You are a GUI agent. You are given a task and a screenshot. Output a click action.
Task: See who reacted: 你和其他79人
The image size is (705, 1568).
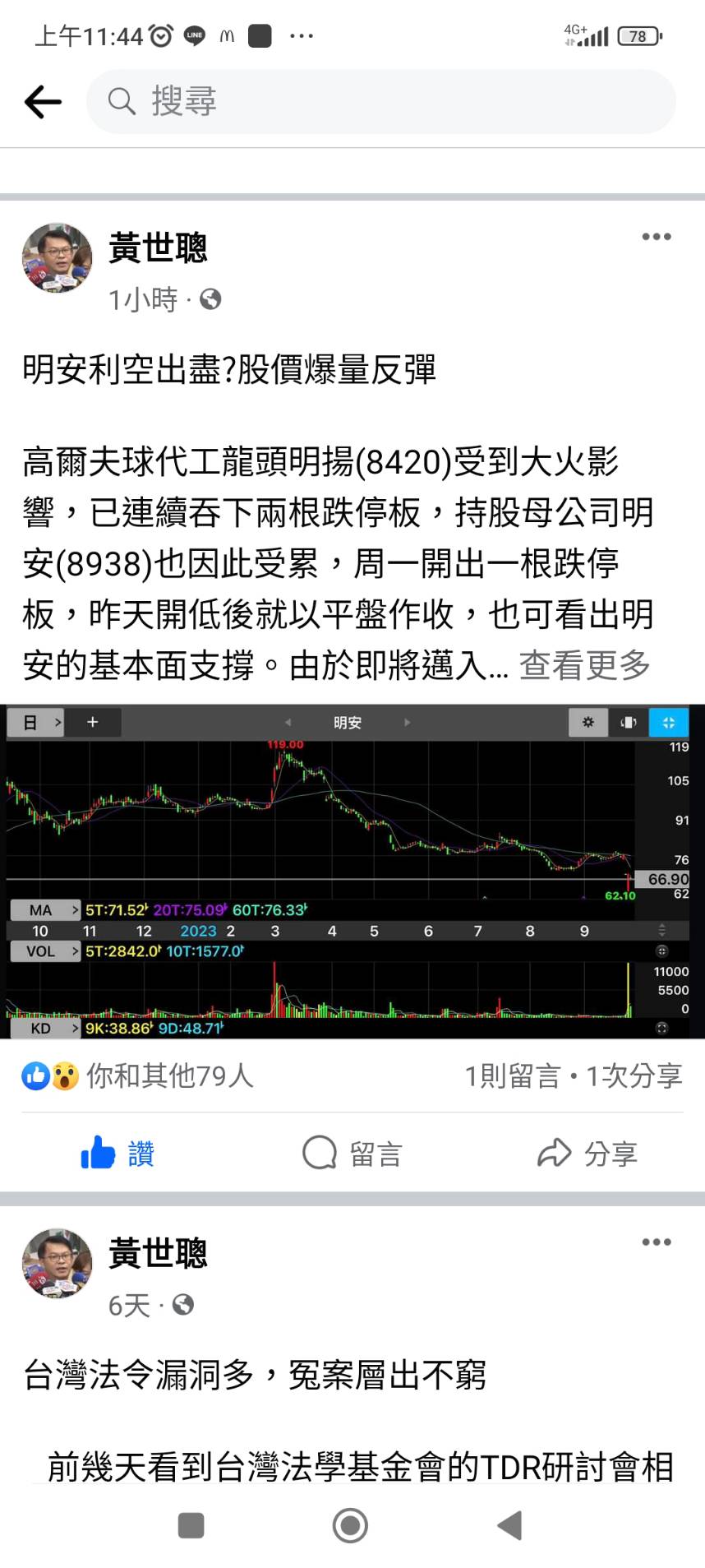169,1075
